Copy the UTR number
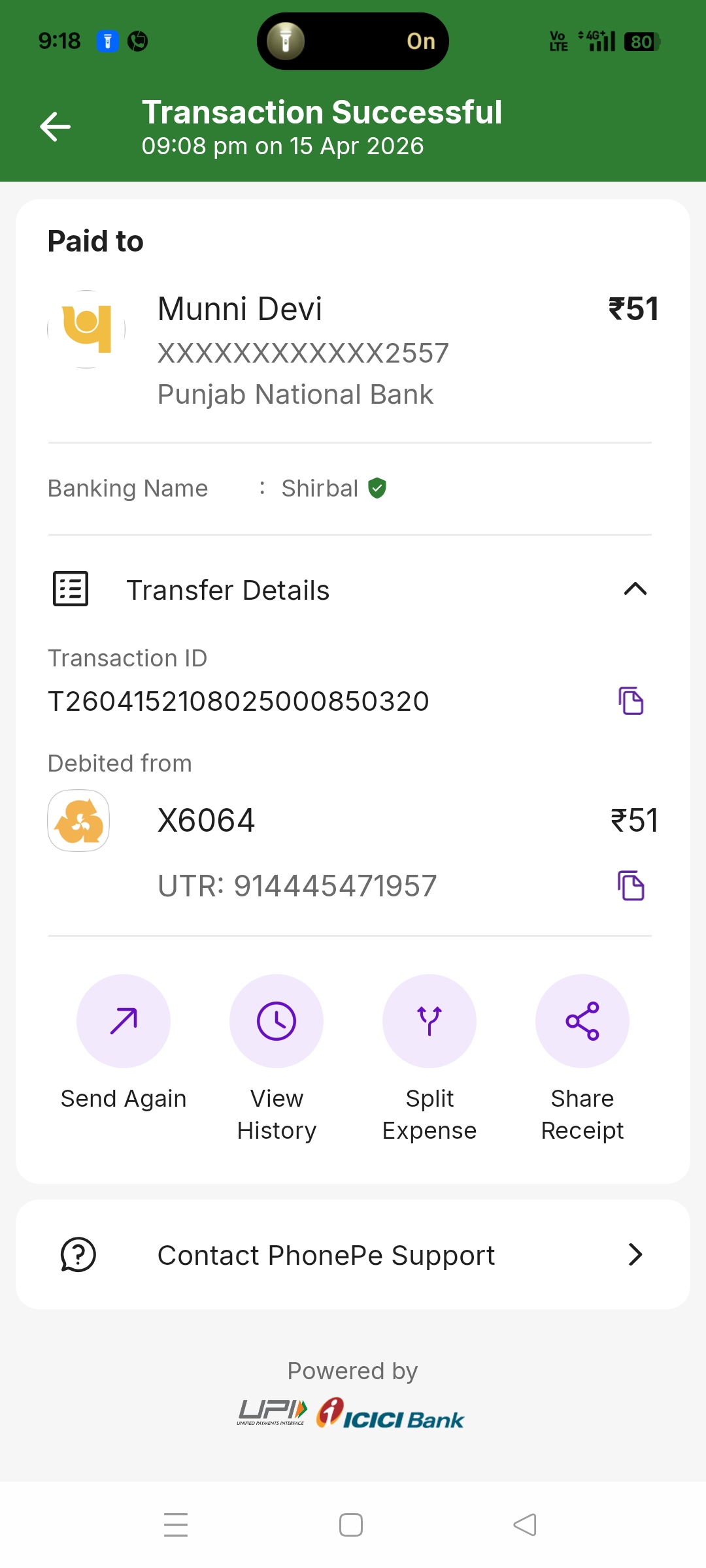This screenshot has height=1568, width=706. (631, 886)
